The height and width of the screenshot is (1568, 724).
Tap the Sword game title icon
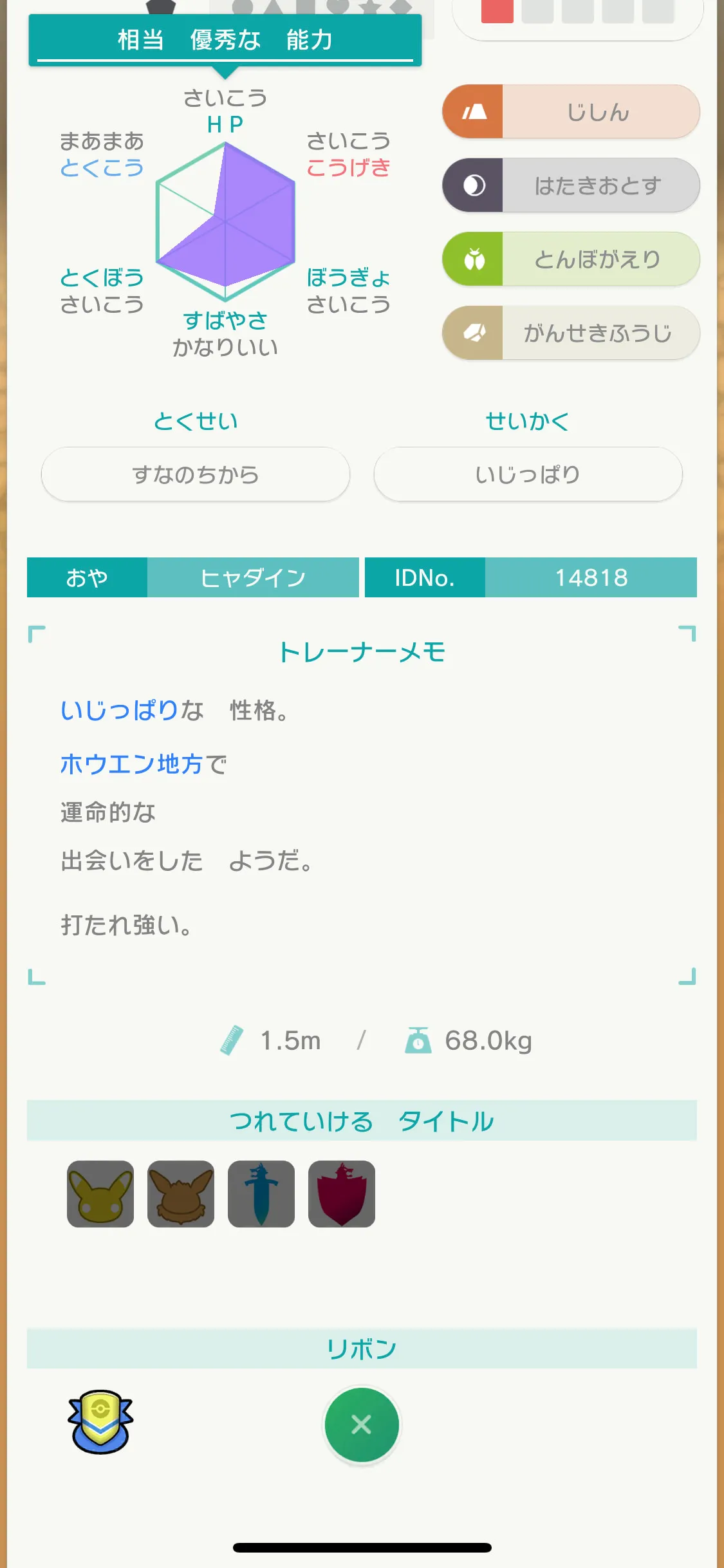(x=261, y=1194)
